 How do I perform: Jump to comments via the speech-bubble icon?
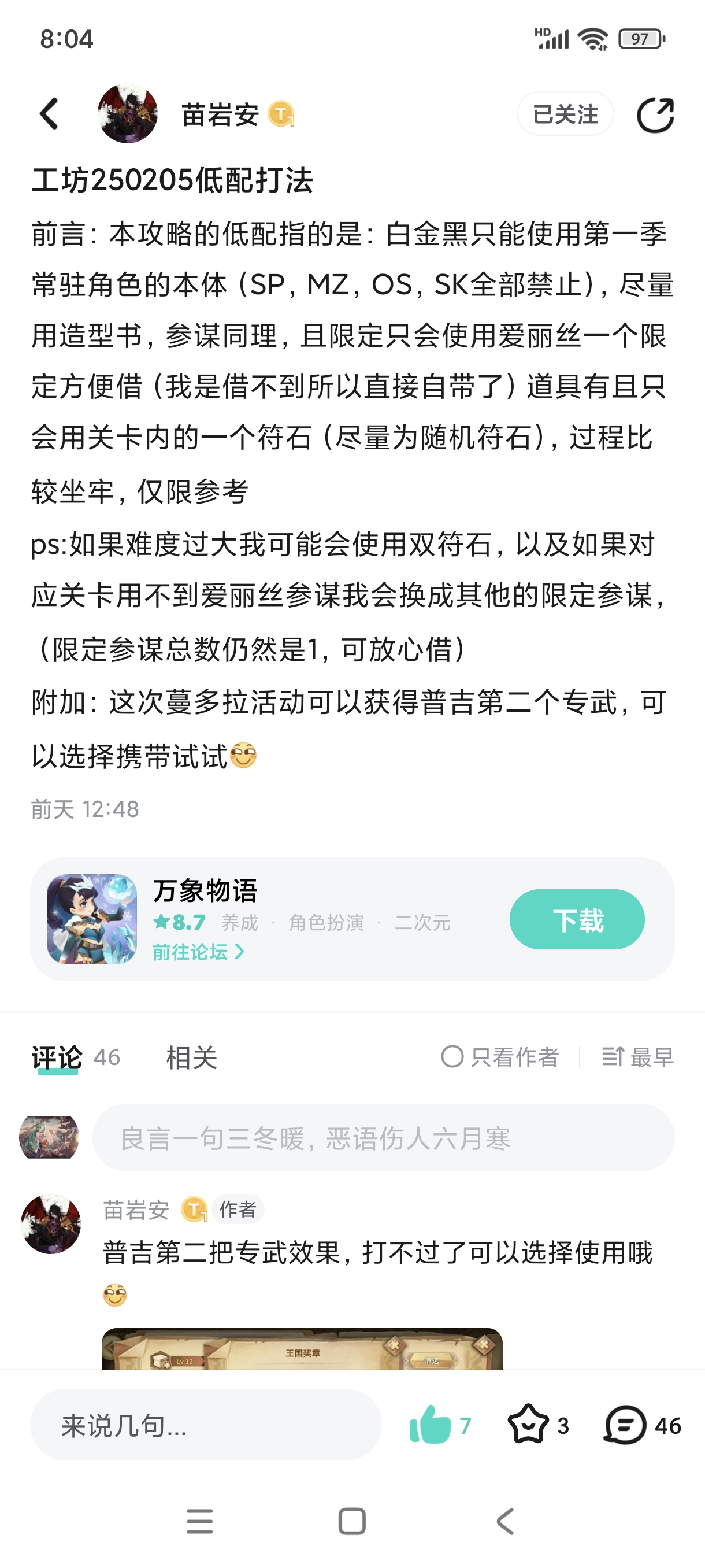pyautogui.click(x=625, y=1425)
